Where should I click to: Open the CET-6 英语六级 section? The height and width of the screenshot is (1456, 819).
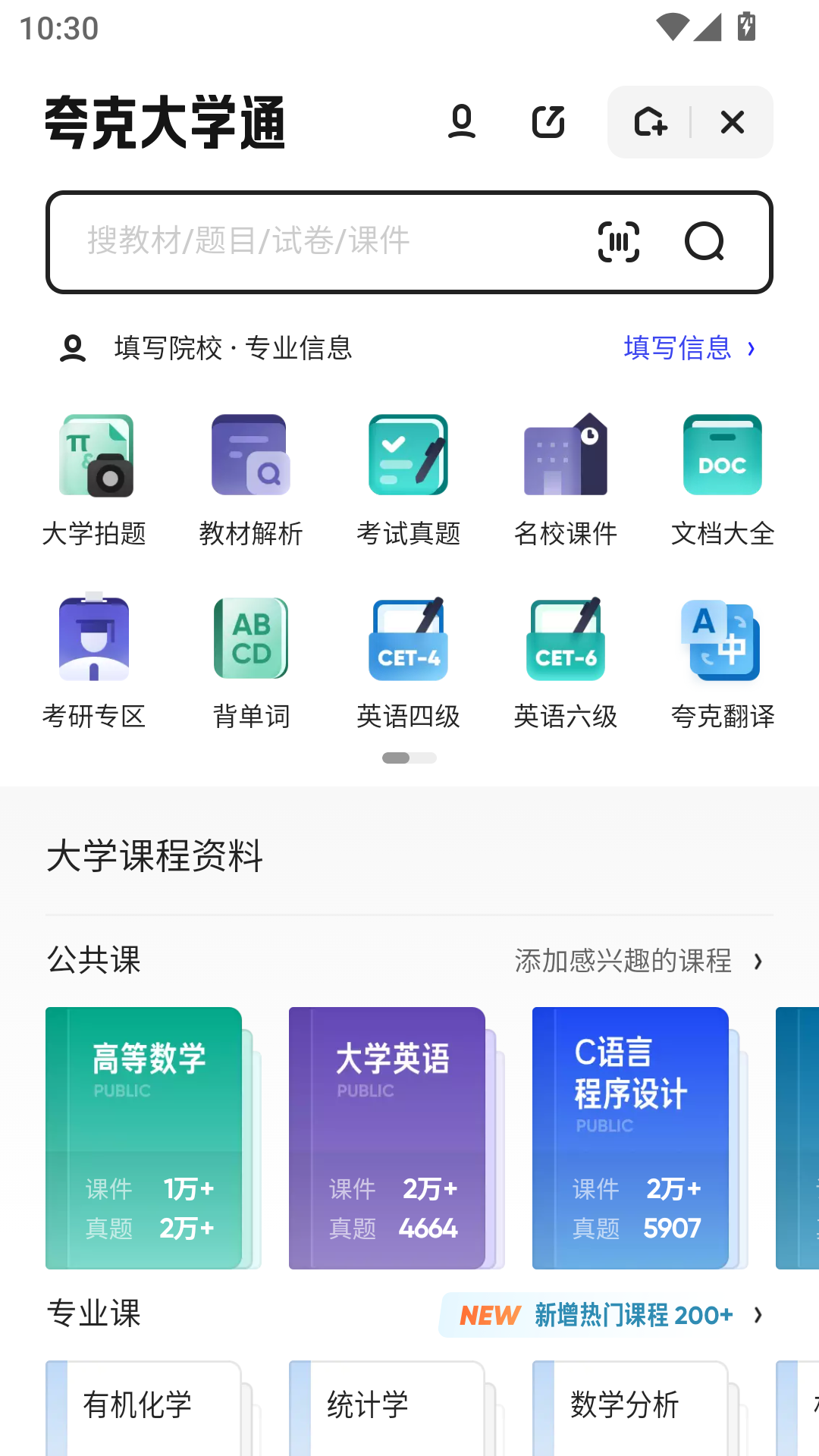(564, 660)
